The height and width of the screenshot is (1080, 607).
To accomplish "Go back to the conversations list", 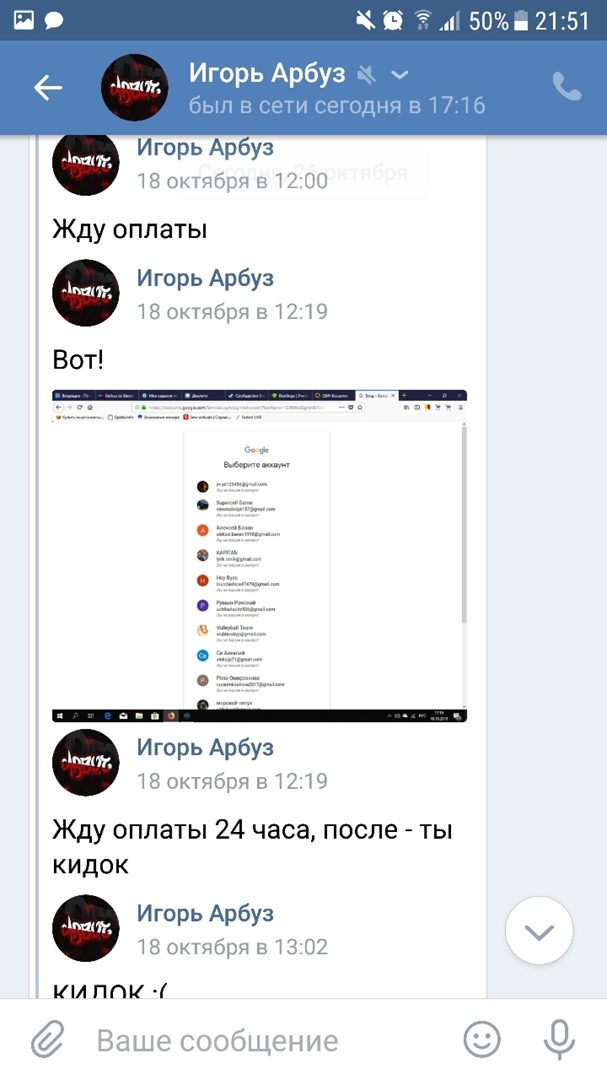I will [x=48, y=88].
